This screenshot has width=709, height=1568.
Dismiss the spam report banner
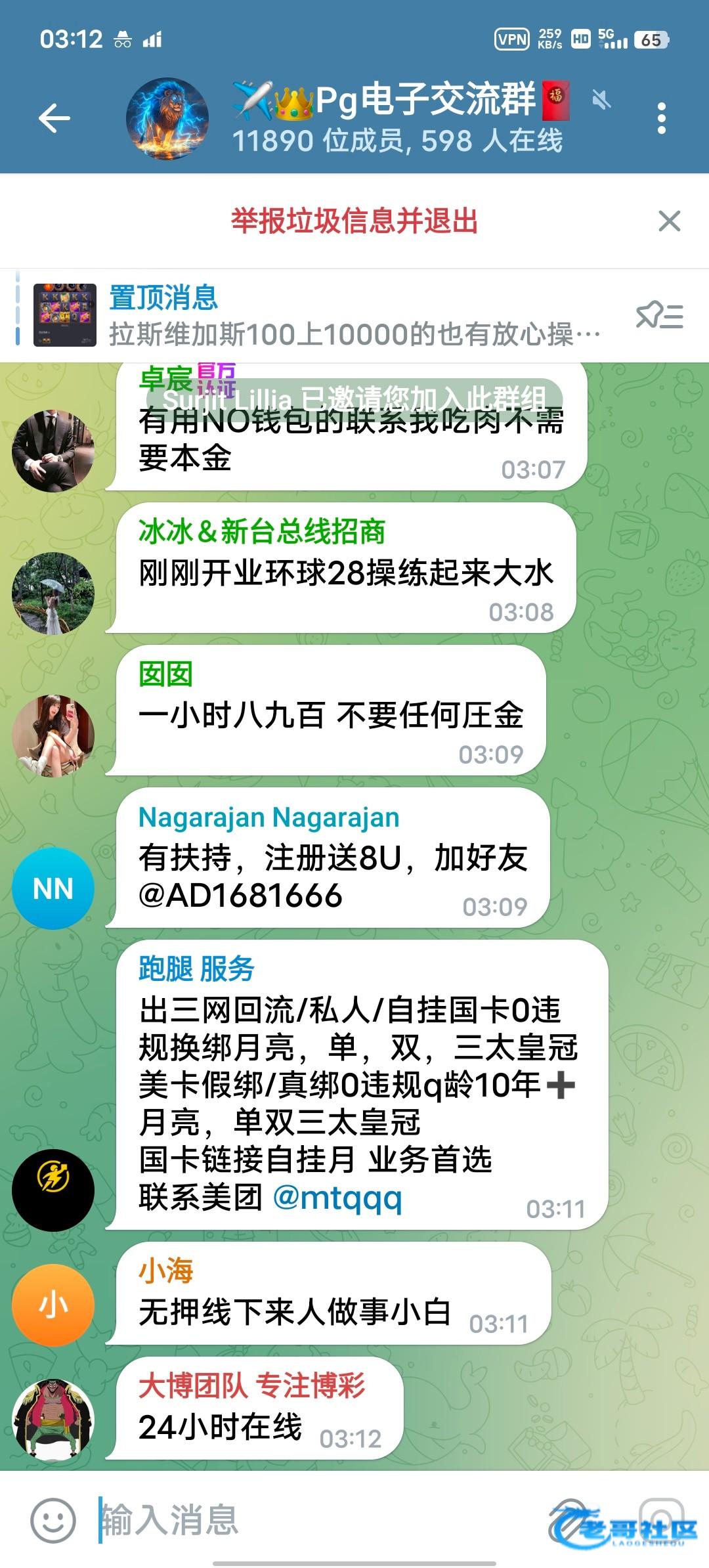669,221
